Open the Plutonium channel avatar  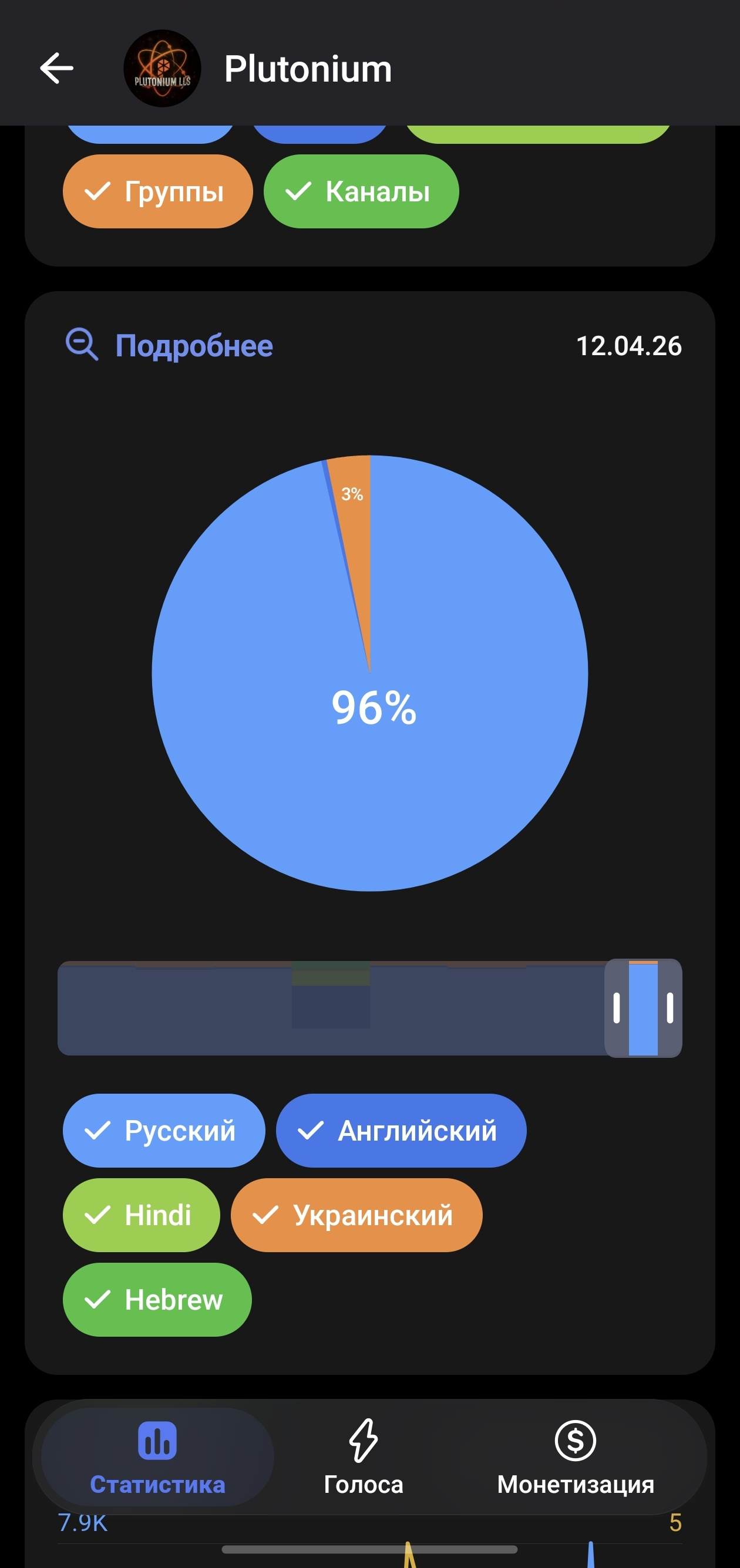162,68
